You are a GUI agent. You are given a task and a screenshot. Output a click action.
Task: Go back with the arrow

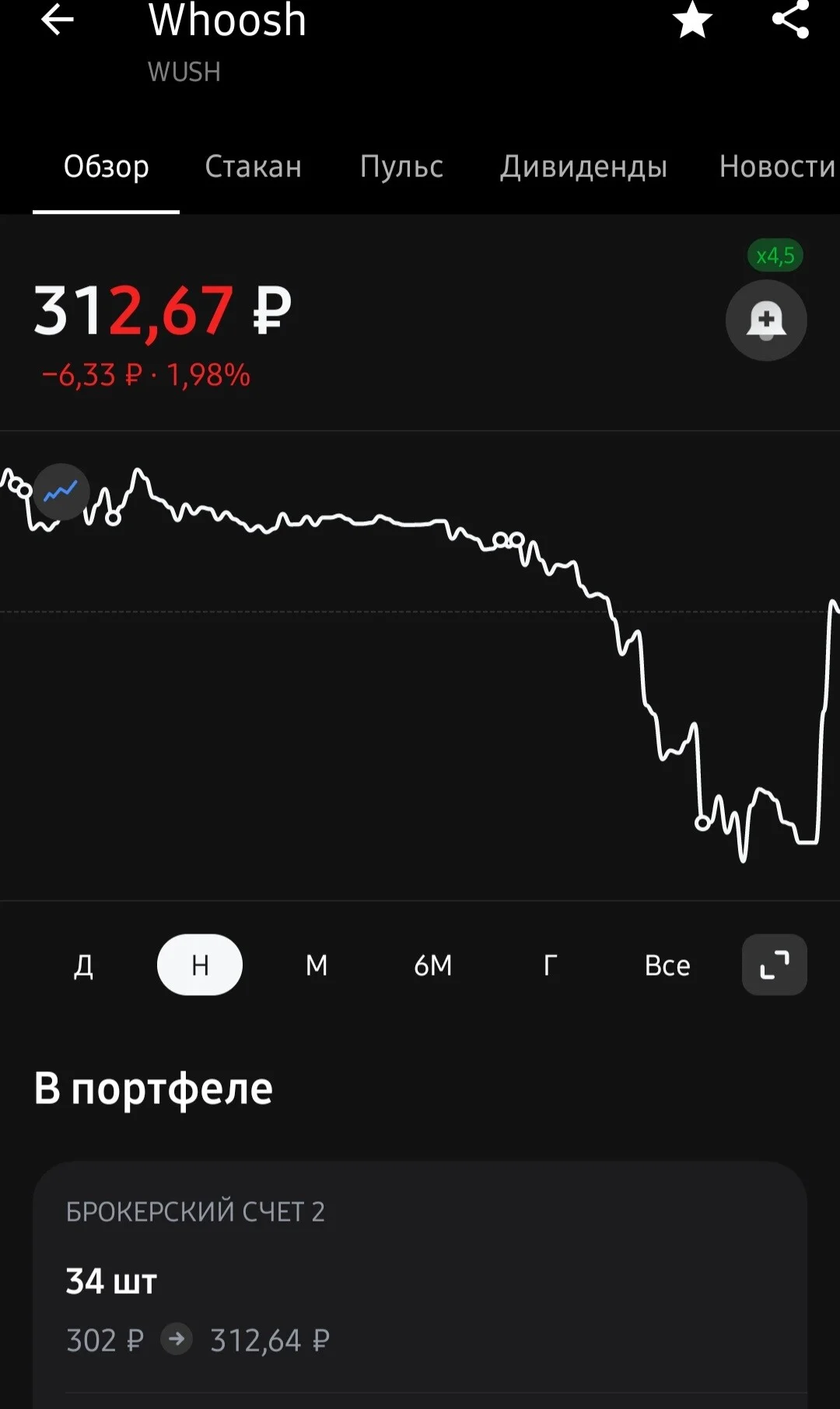(x=57, y=19)
